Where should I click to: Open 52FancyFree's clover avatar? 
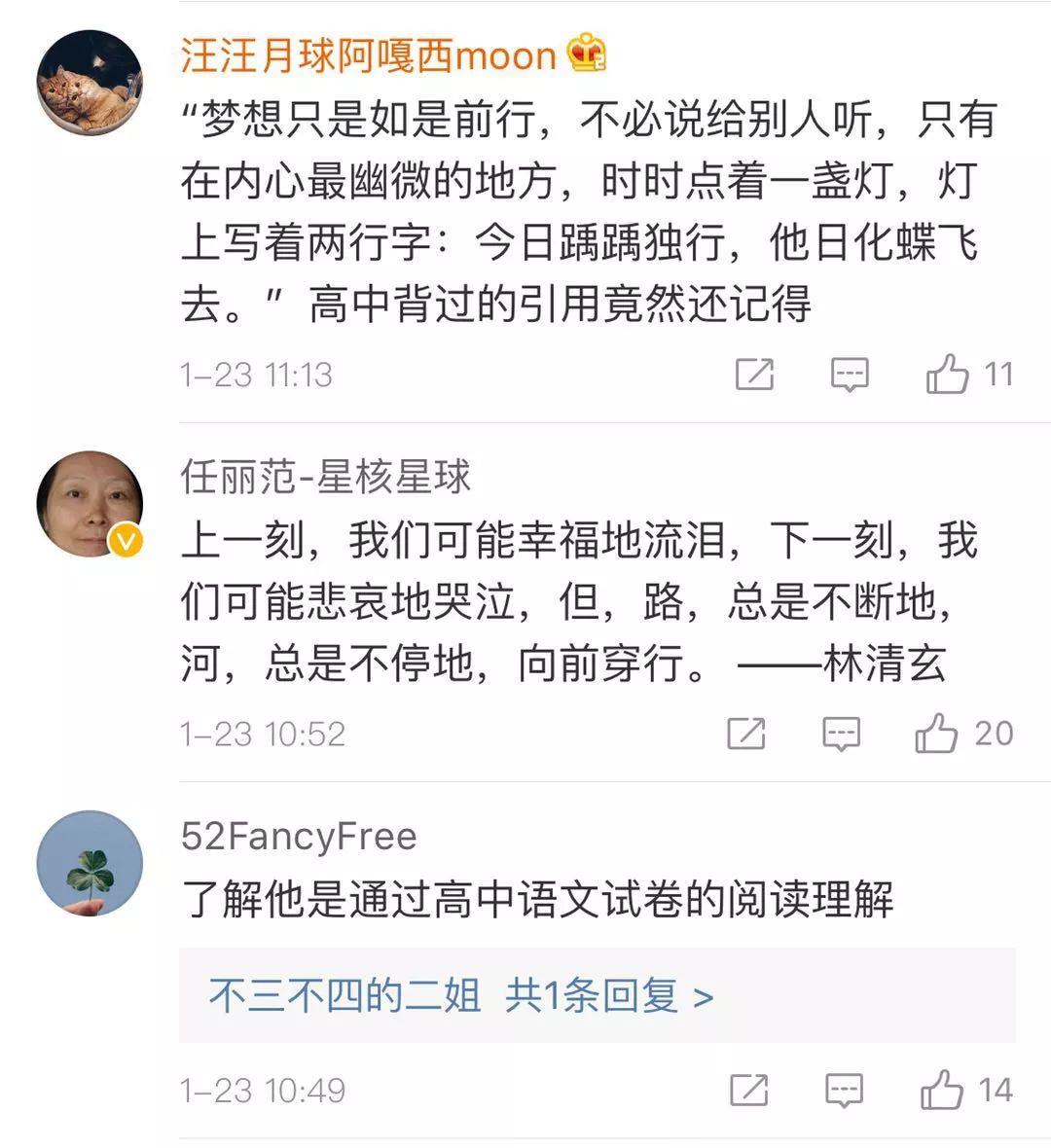click(x=90, y=862)
